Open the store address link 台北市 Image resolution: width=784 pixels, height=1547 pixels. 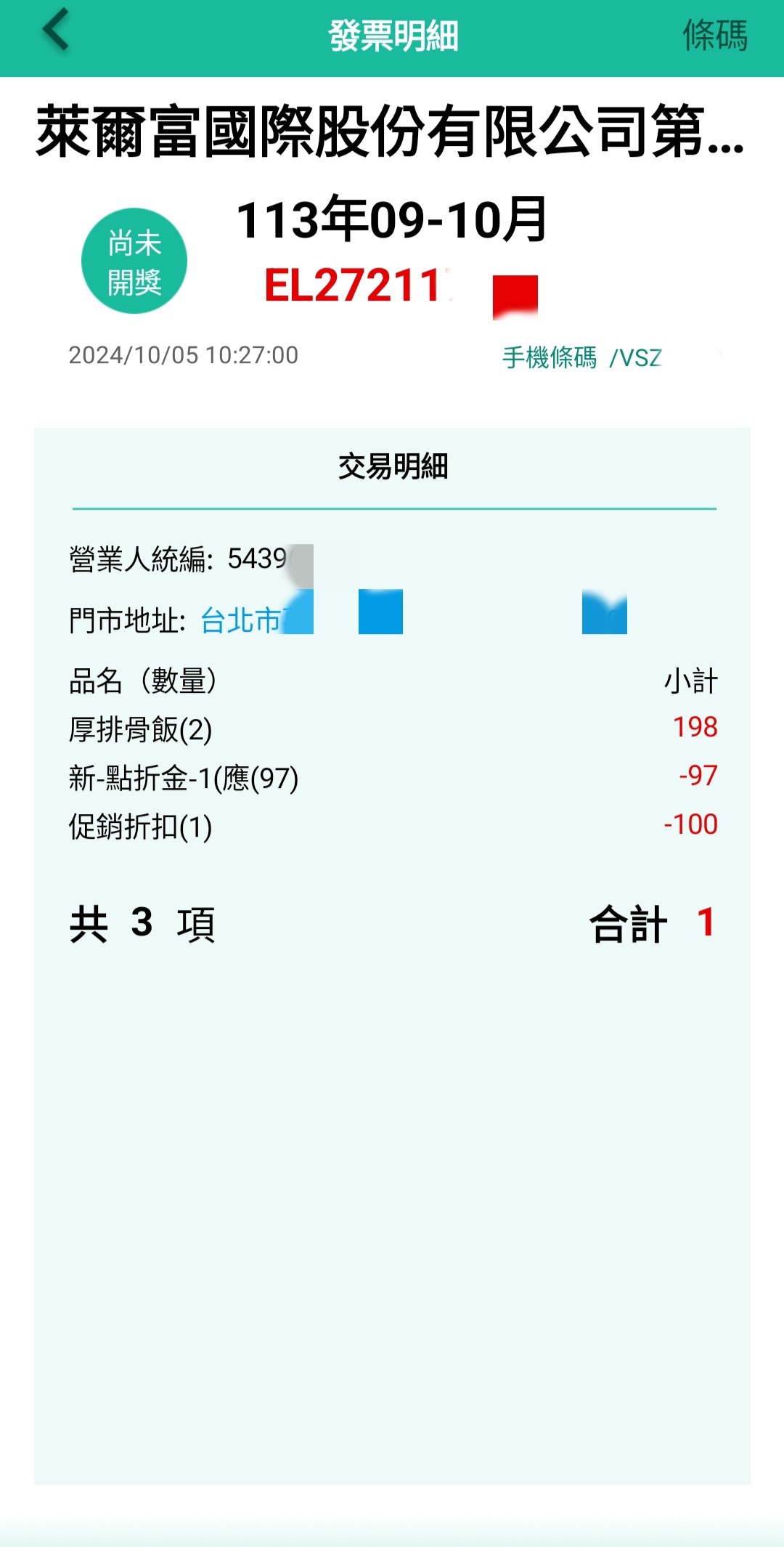point(241,621)
